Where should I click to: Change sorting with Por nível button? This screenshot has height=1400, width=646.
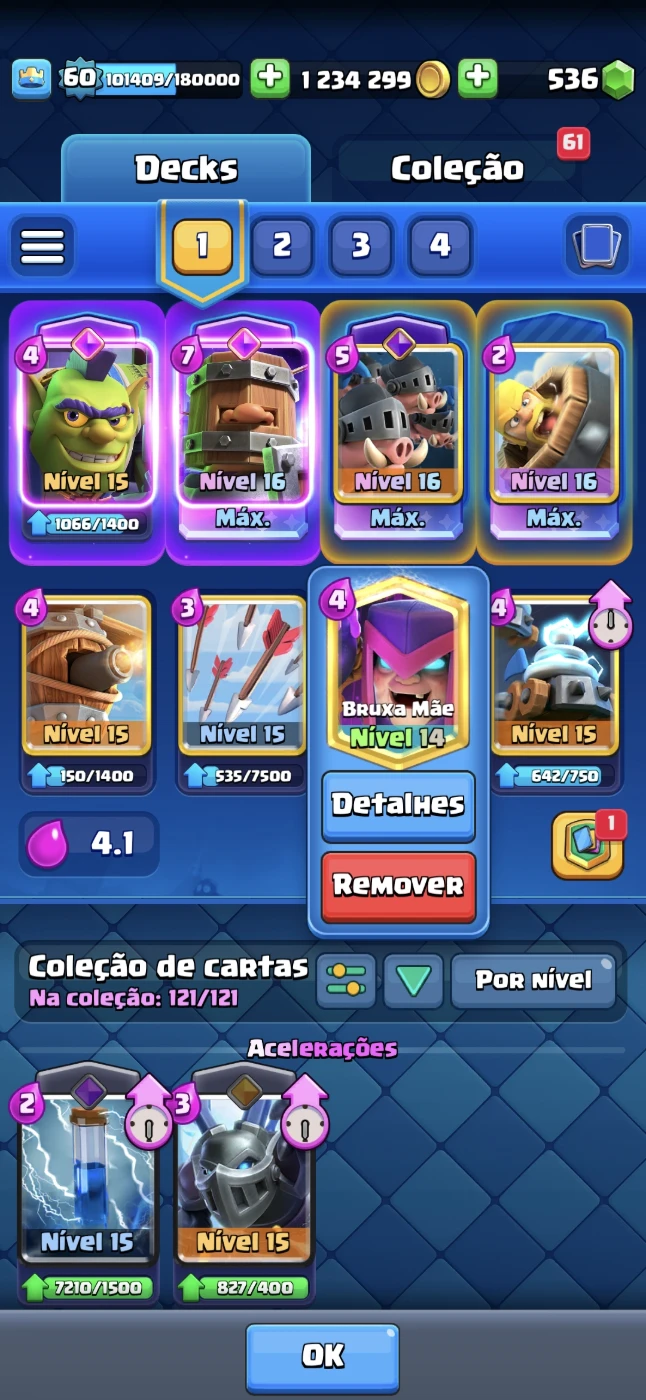point(532,981)
